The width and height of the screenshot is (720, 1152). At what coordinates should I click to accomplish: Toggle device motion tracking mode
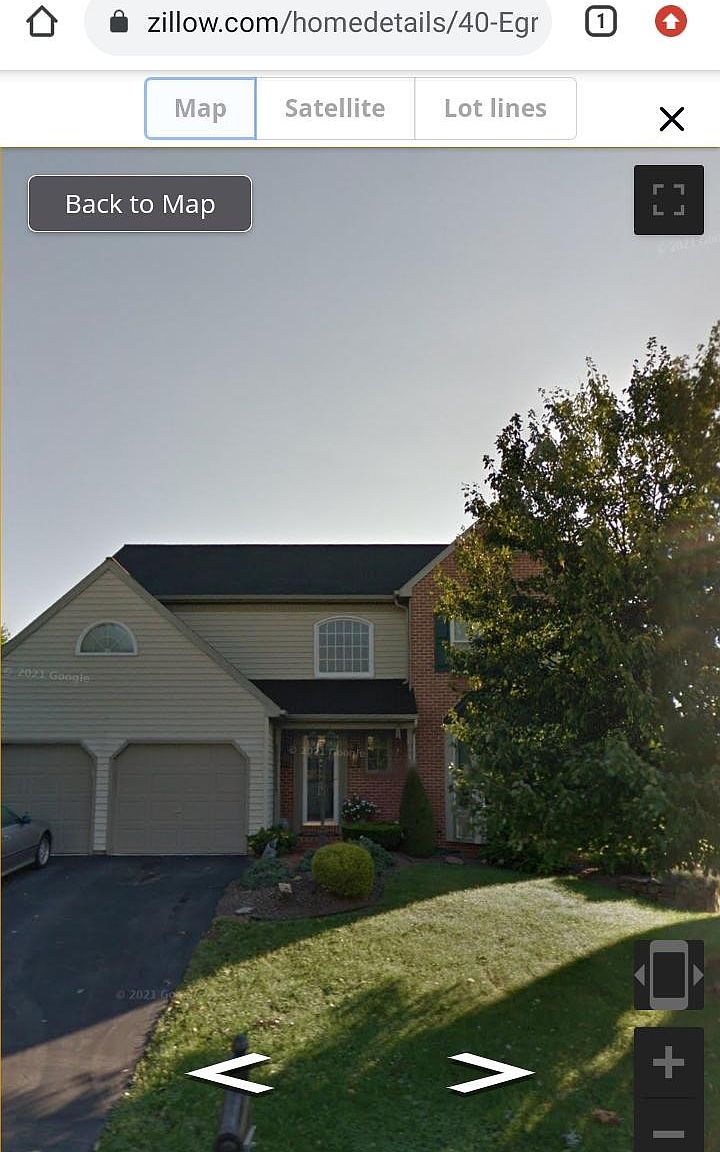[669, 975]
